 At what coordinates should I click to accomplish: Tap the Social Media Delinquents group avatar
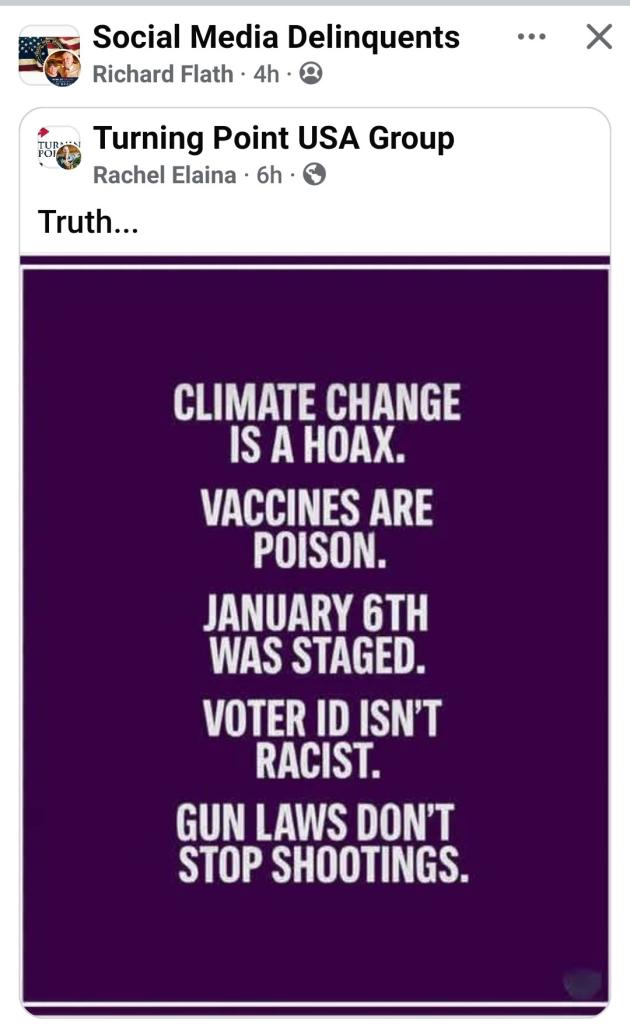pyautogui.click(x=49, y=56)
